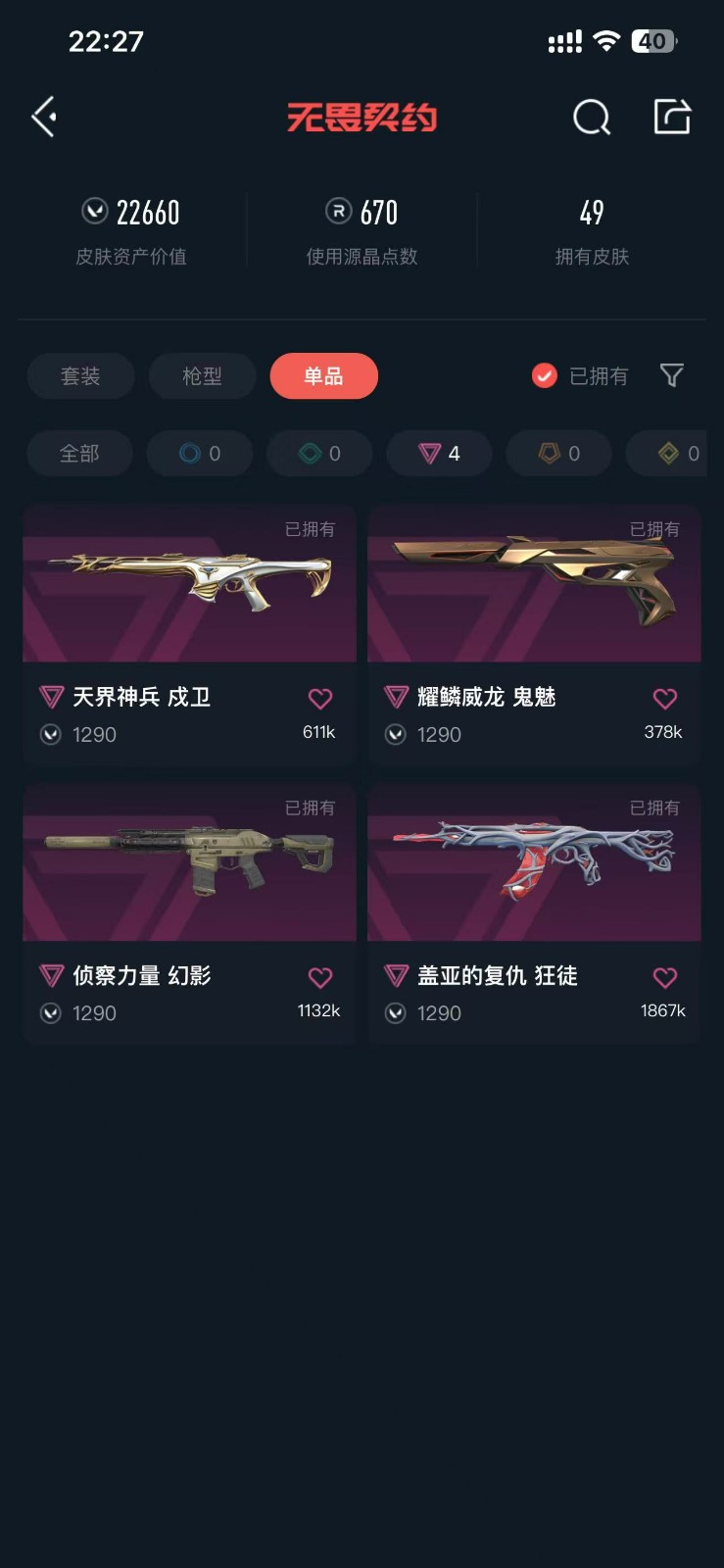
Task: Select the 全部 rarity chip
Action: pos(79,454)
